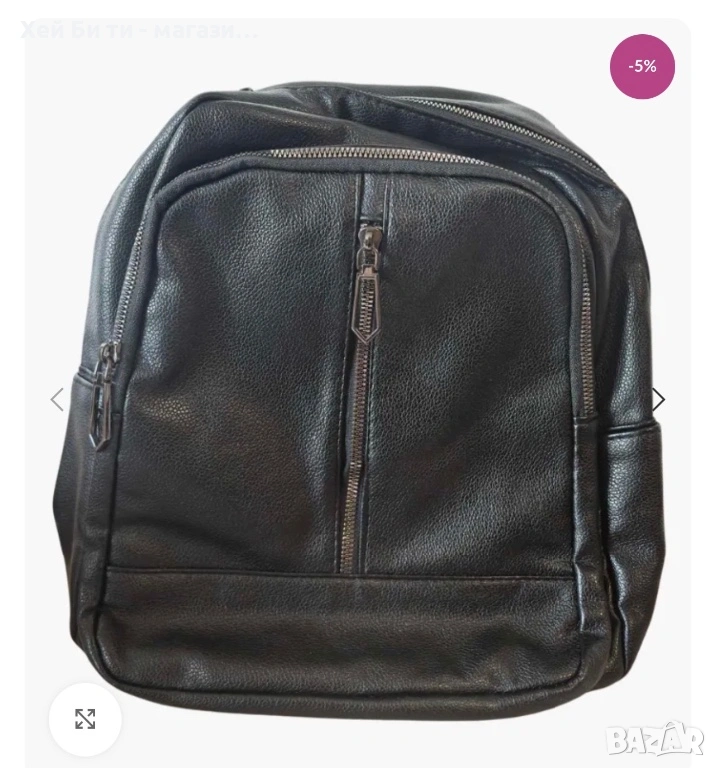Show the previous product photo
Screen dimensions: 716x768
[x=57, y=400]
